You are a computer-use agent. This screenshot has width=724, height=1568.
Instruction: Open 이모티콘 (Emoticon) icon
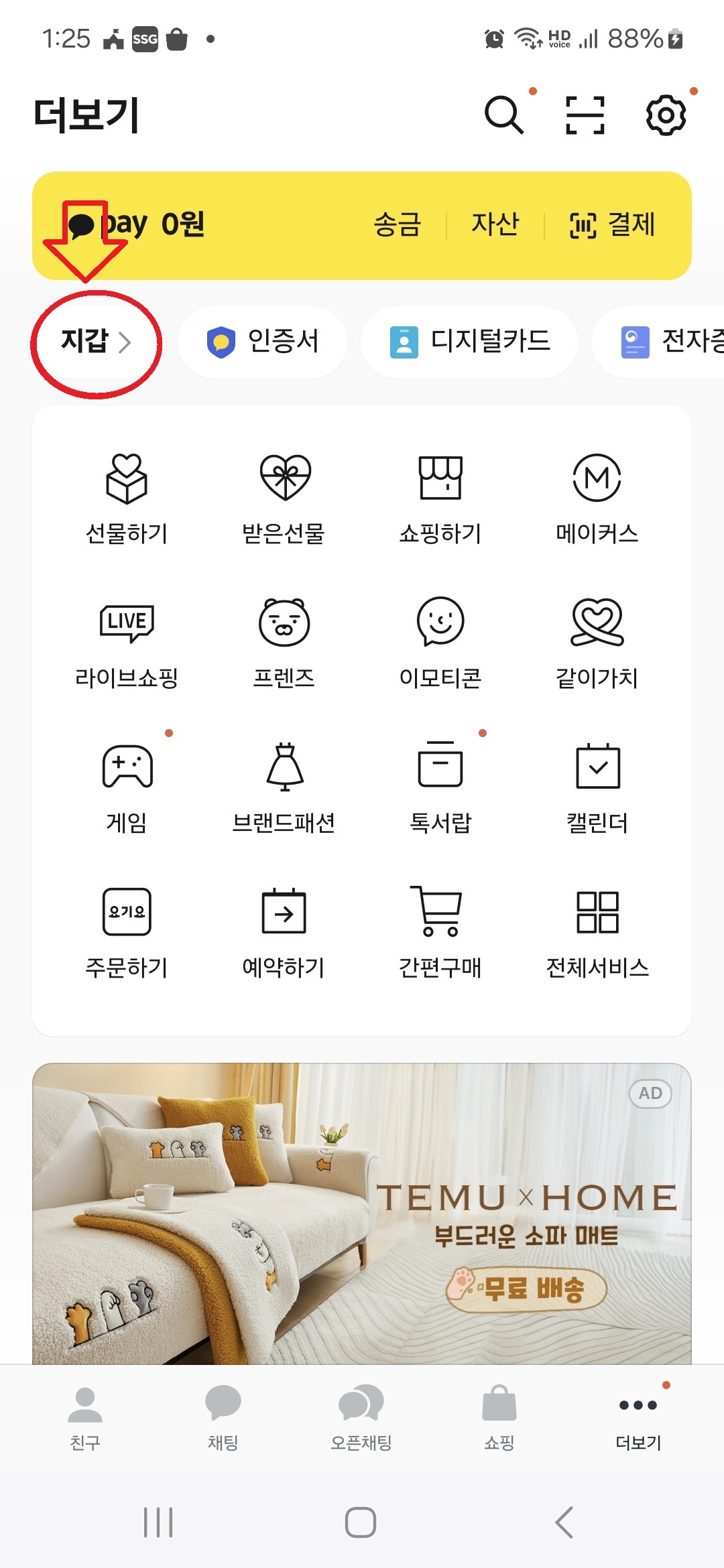(x=439, y=637)
